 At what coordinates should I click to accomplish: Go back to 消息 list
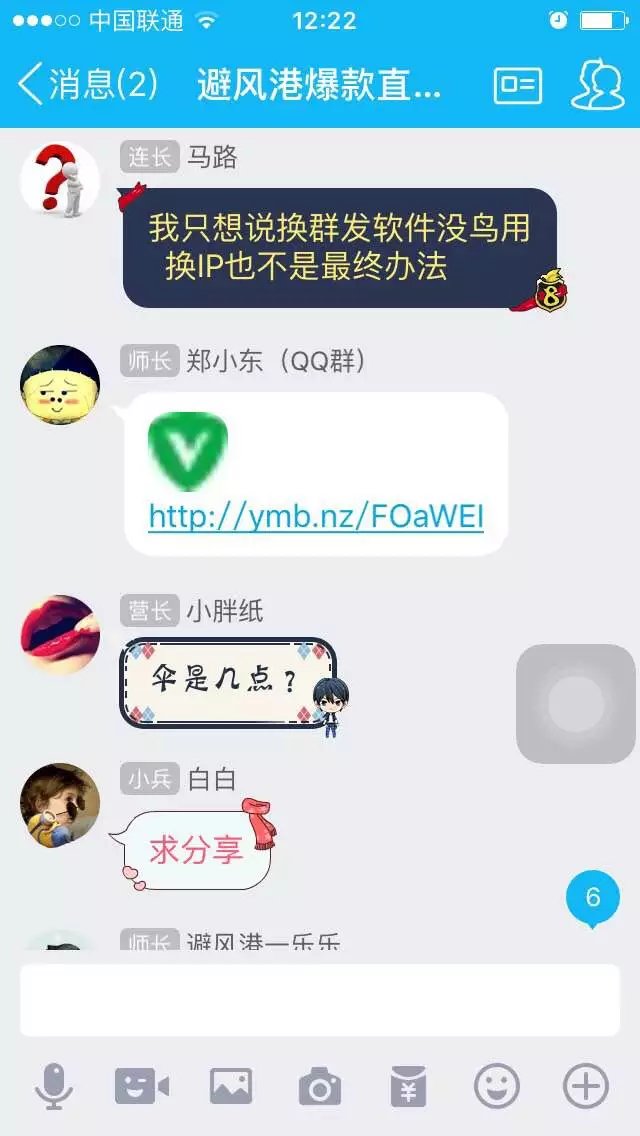pos(88,84)
